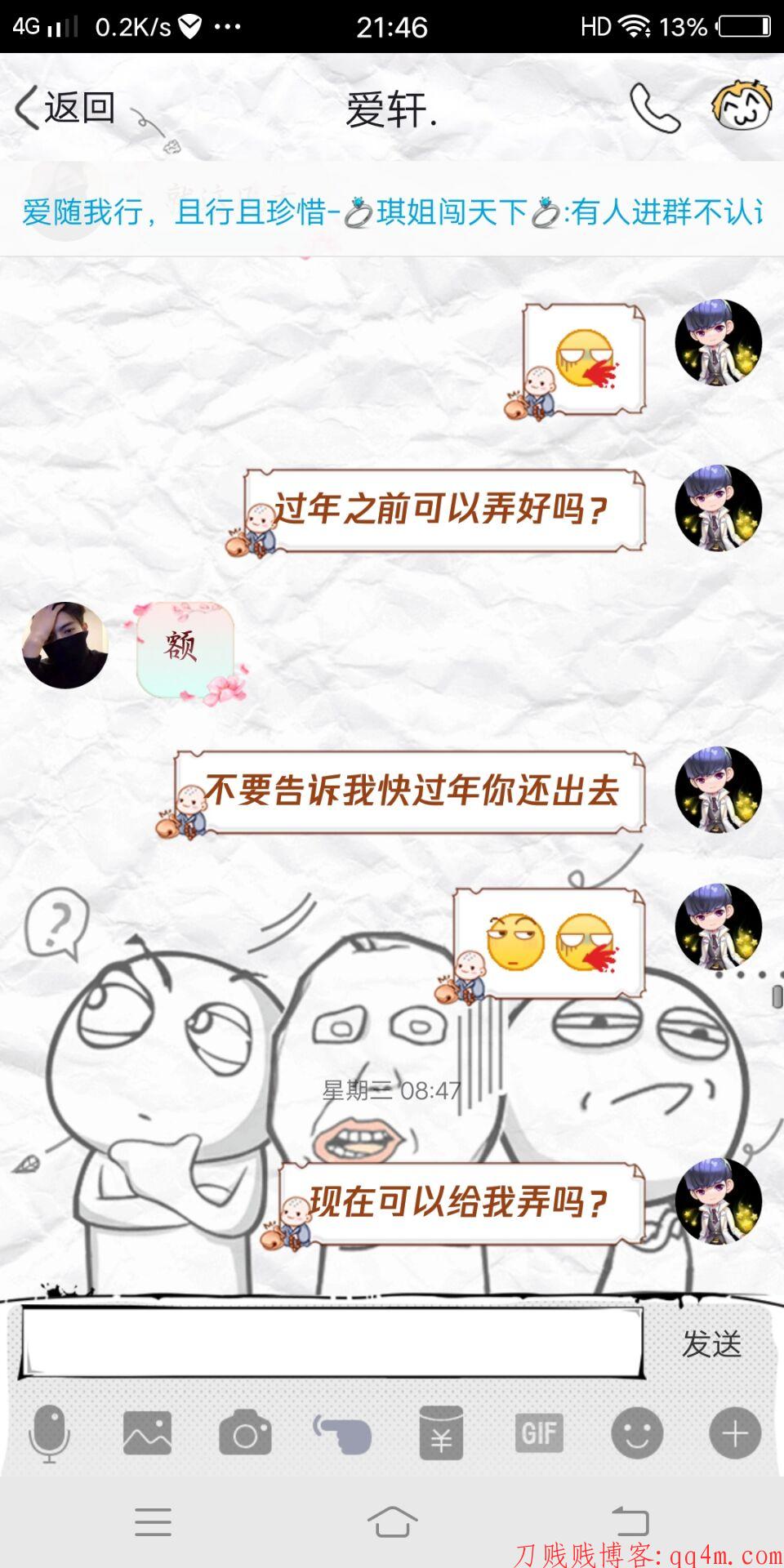
Task: Open chat settings via the cartoon face icon
Action: tap(741, 106)
